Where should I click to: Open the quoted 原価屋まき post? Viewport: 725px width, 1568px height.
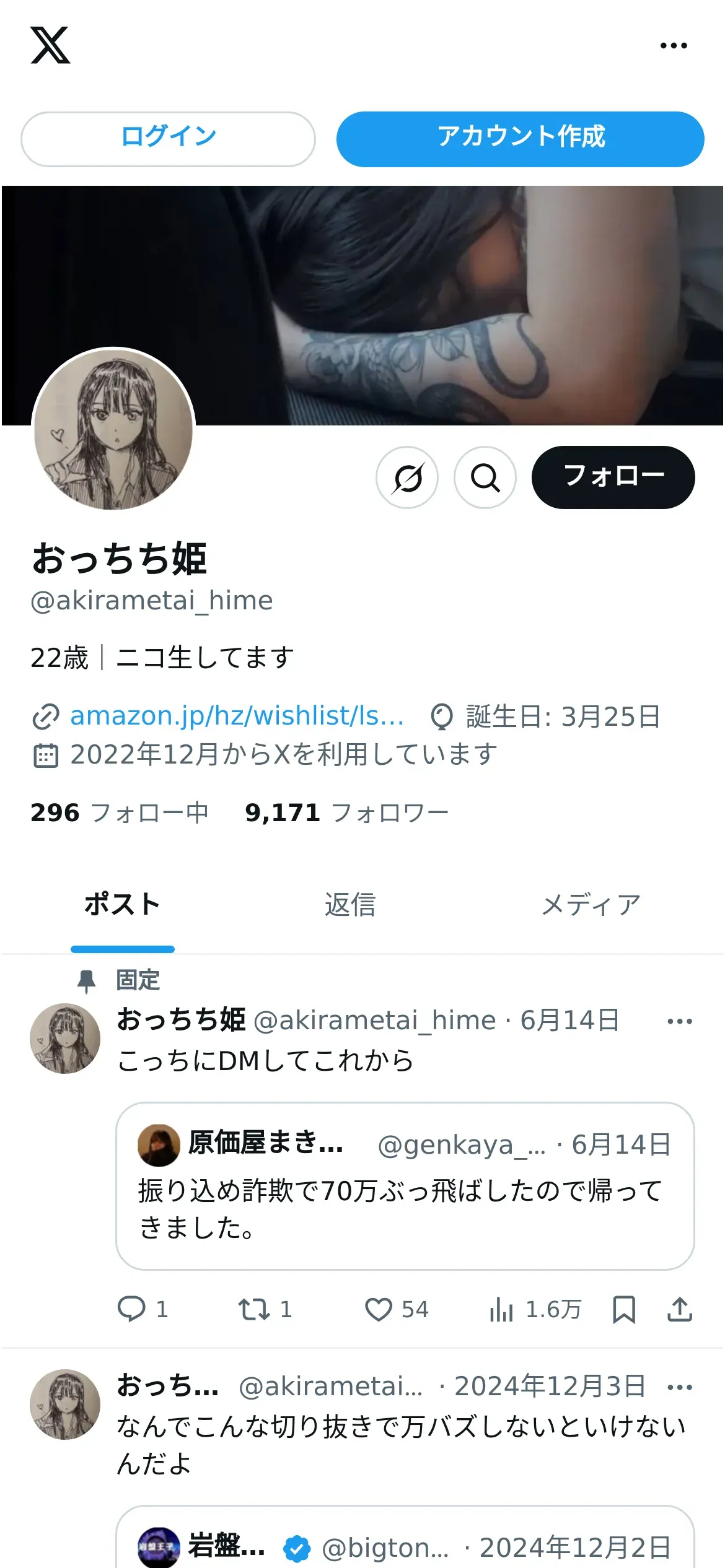point(405,1185)
